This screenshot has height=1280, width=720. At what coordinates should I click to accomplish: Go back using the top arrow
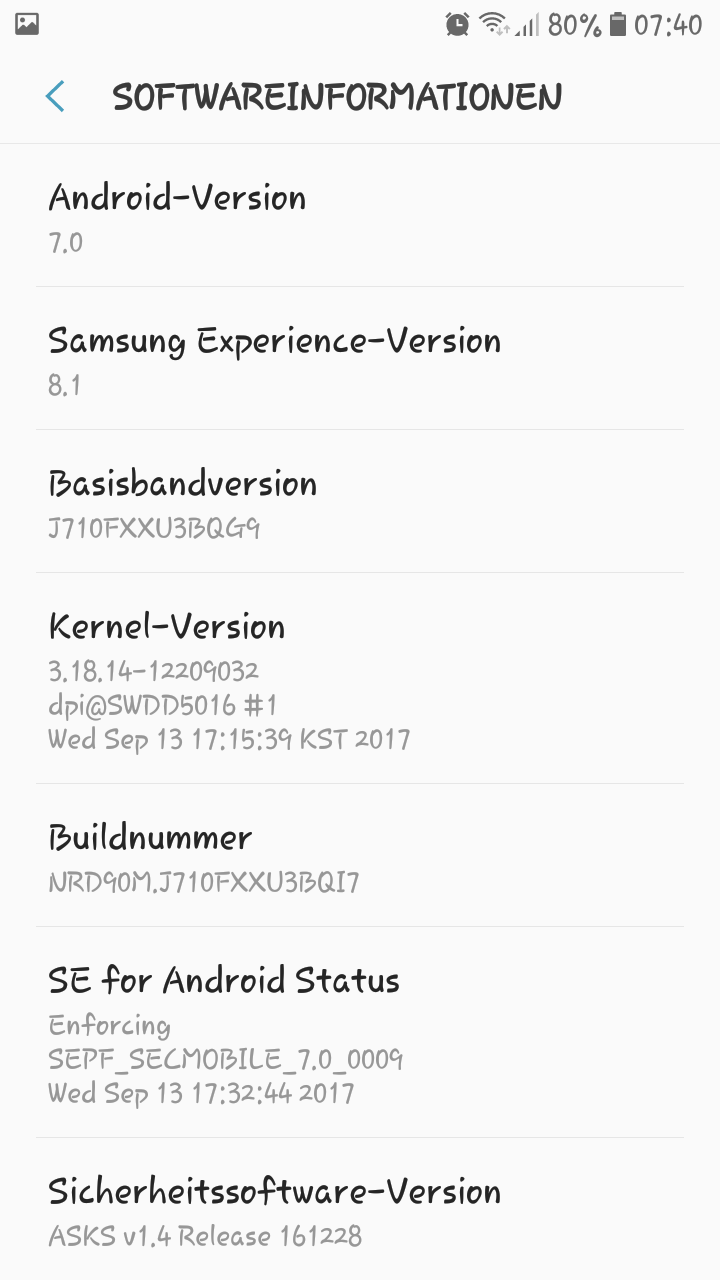pos(55,97)
